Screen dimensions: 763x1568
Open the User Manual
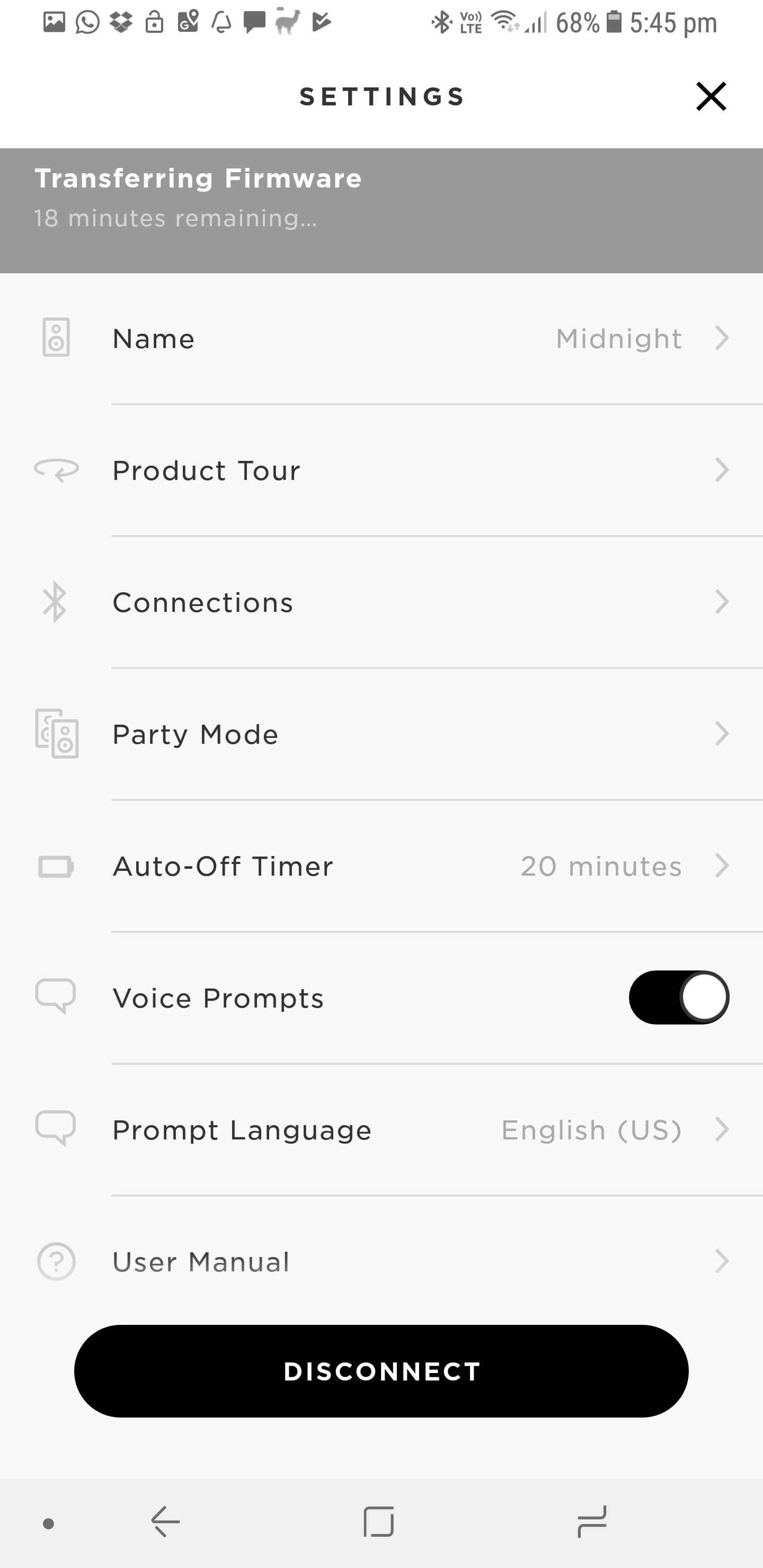pos(381,1261)
